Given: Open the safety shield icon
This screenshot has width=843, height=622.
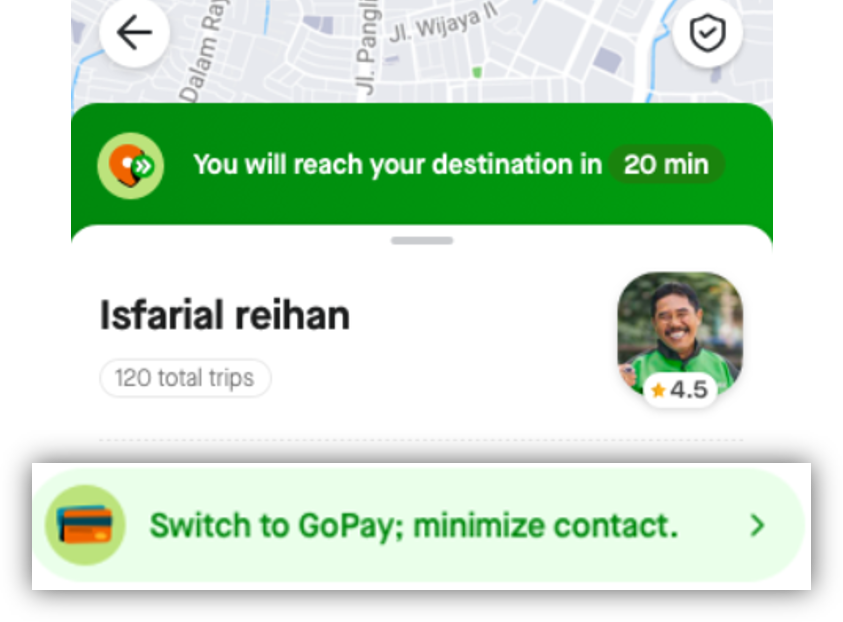Looking at the screenshot, I should 707,33.
